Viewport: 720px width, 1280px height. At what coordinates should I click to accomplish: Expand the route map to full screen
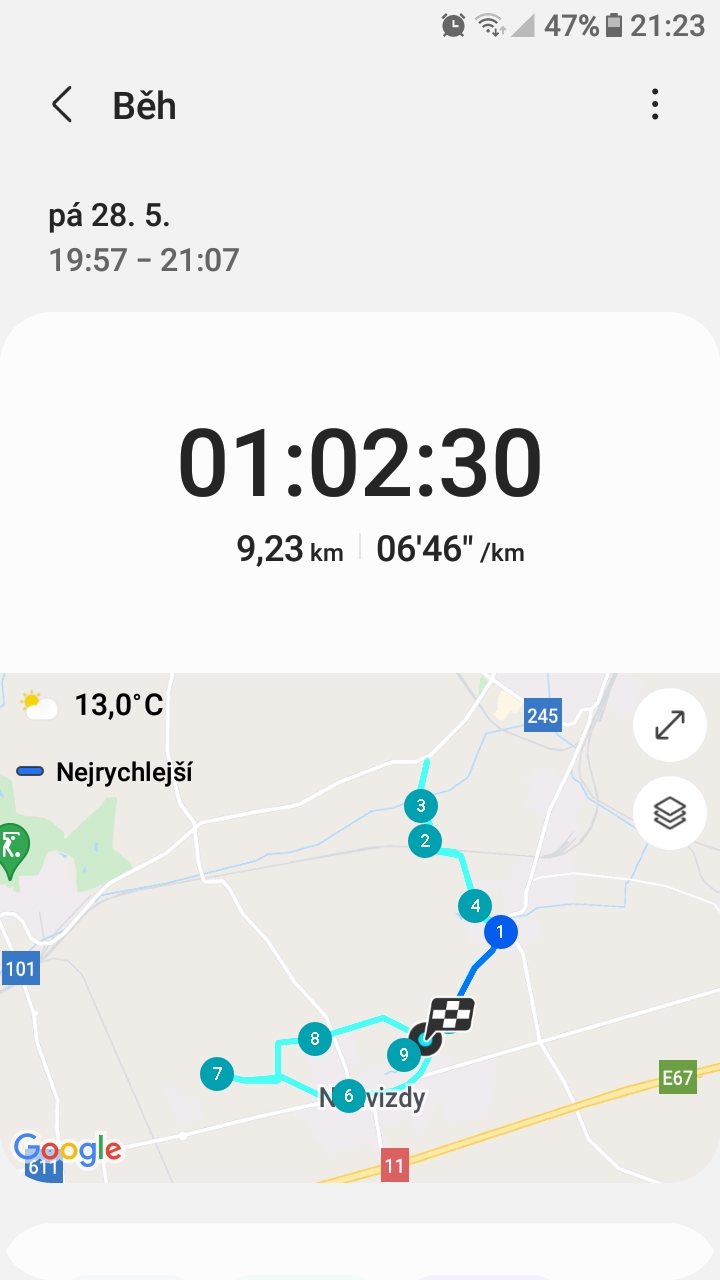670,725
